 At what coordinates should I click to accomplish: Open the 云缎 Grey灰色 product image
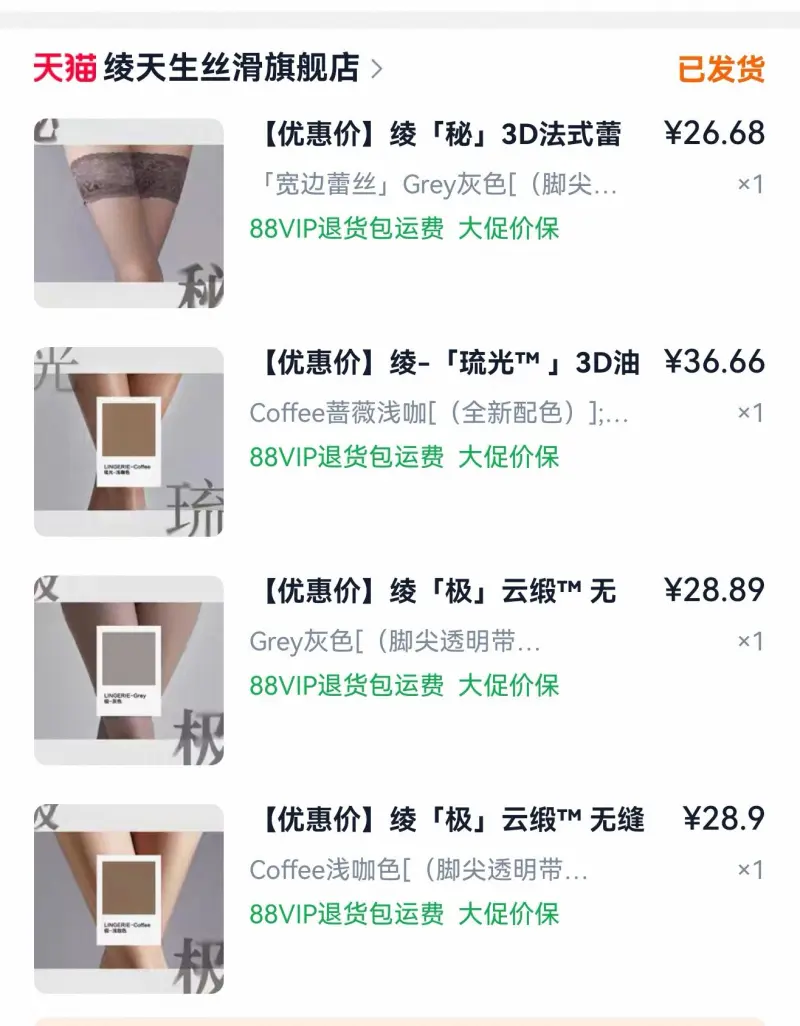point(129,670)
